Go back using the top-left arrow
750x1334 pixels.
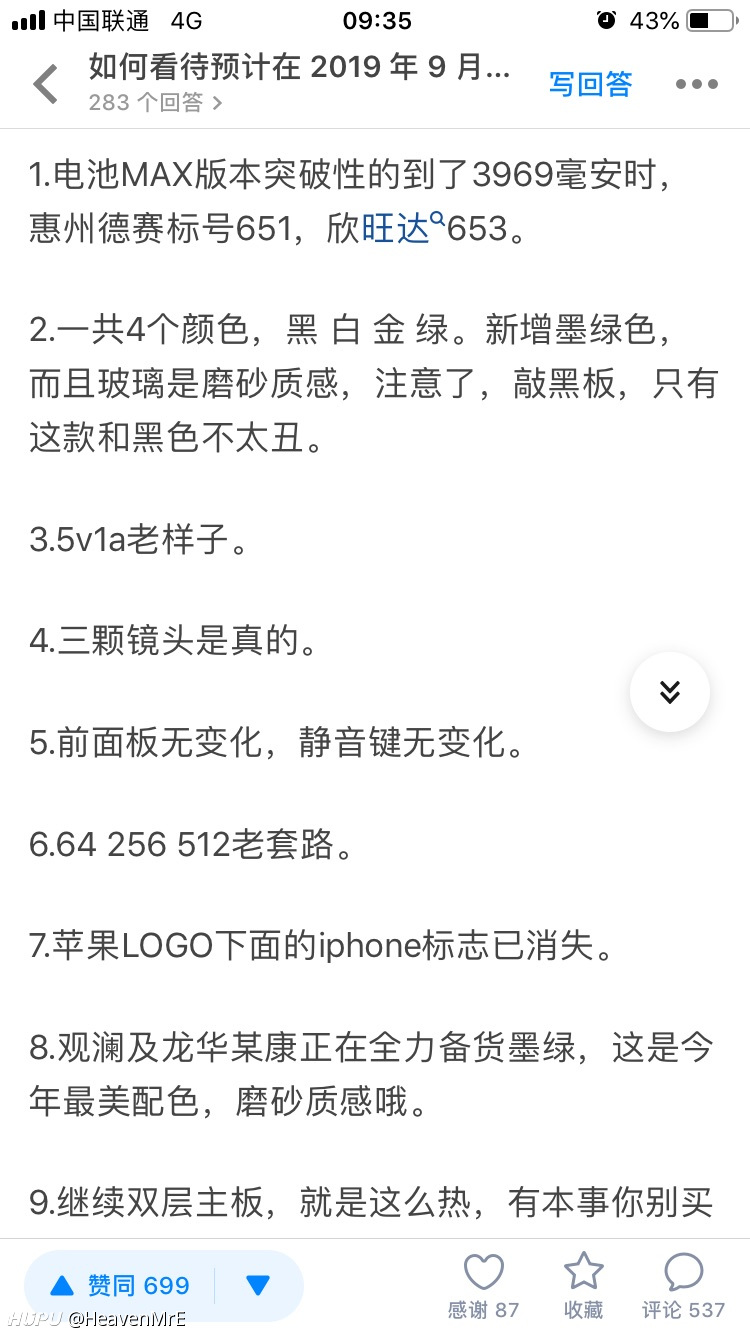coord(46,84)
